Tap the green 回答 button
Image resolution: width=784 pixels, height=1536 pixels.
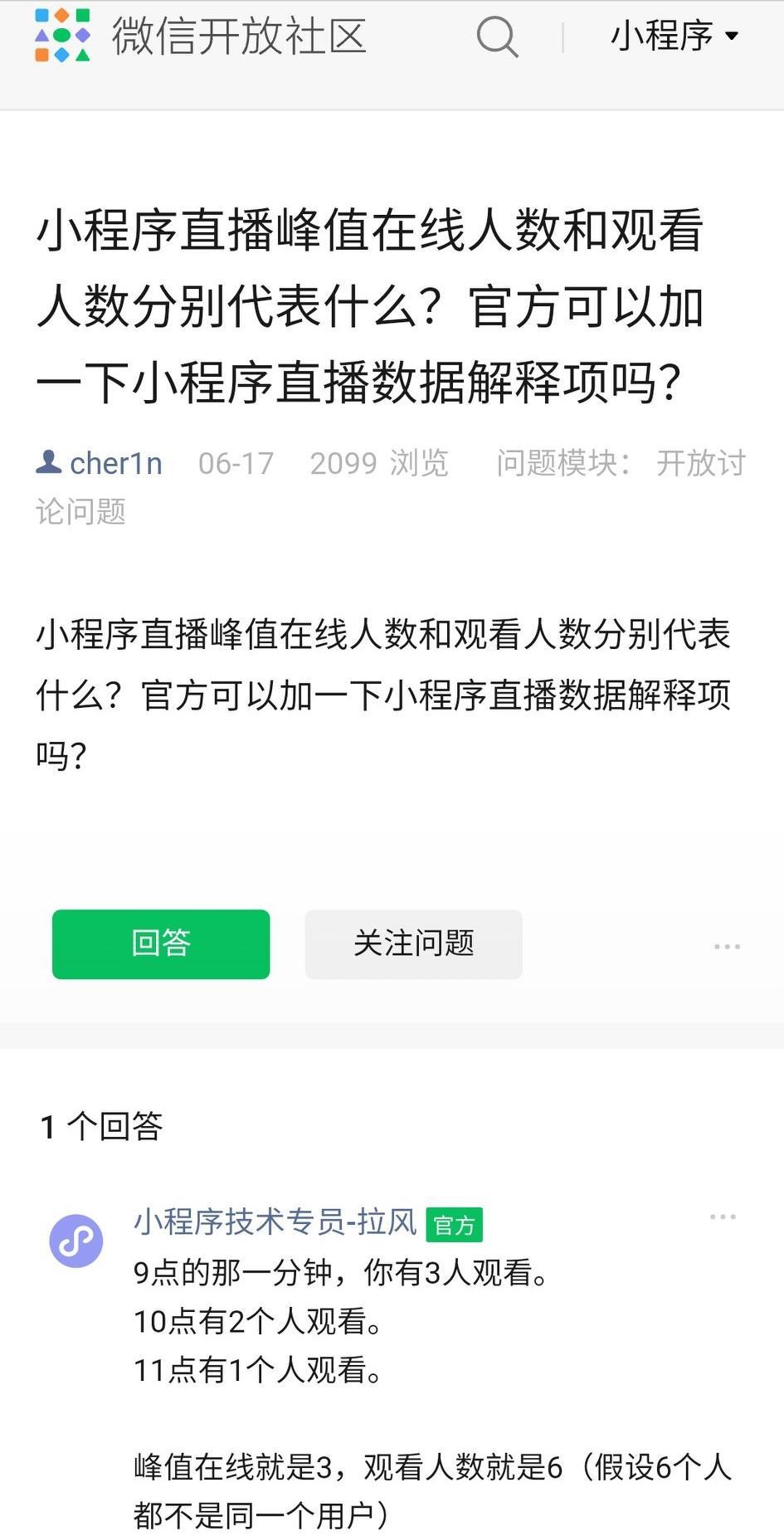[161, 944]
